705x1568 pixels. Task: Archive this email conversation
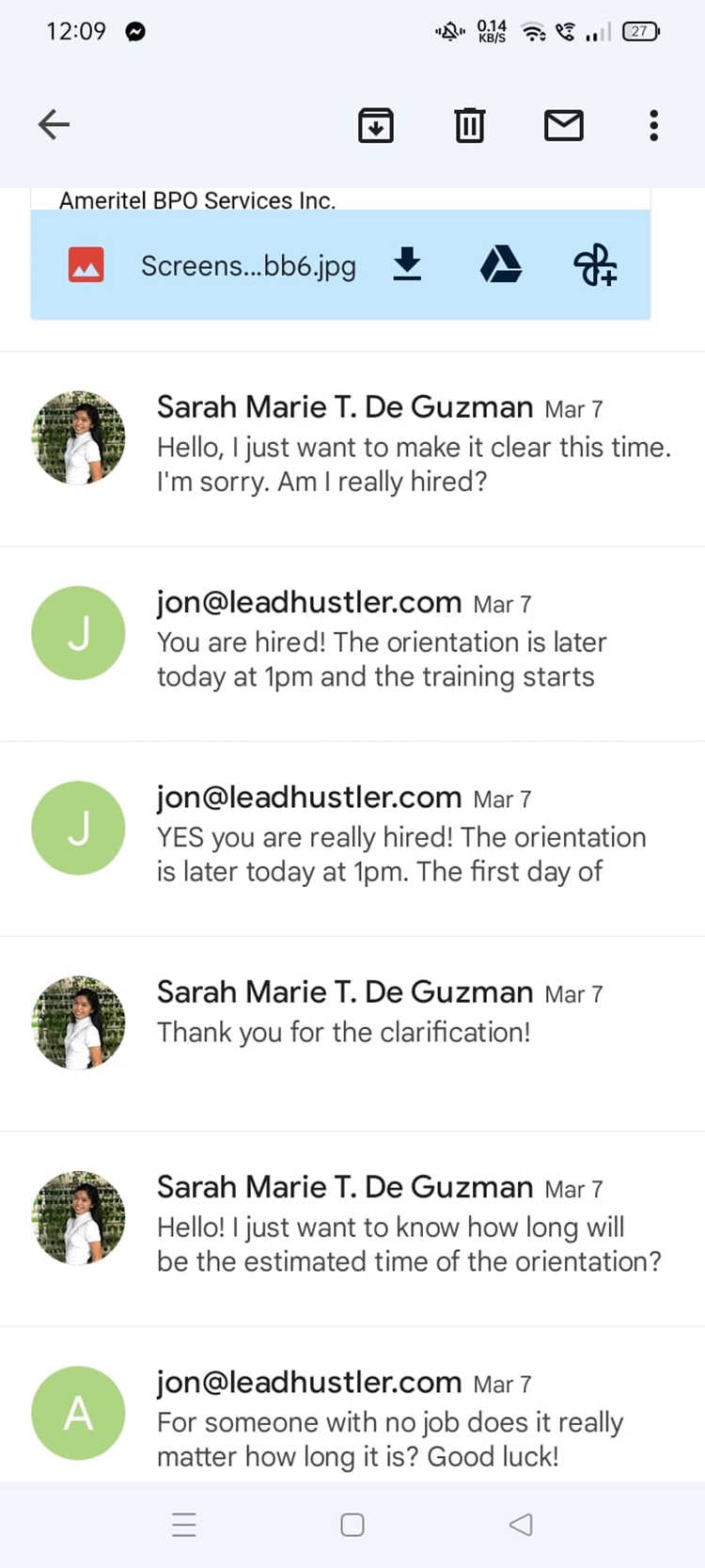click(375, 125)
